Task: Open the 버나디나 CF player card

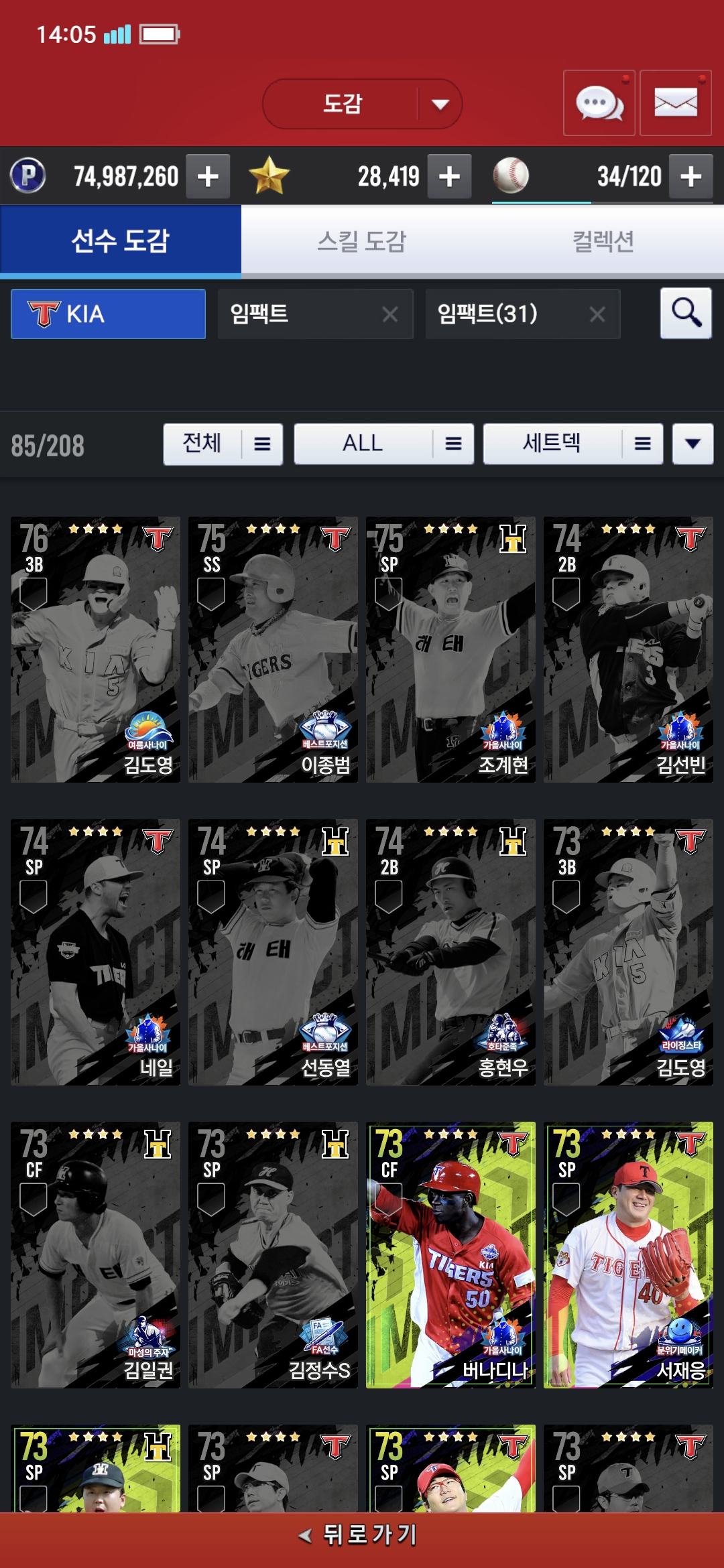Action: pos(450,1254)
